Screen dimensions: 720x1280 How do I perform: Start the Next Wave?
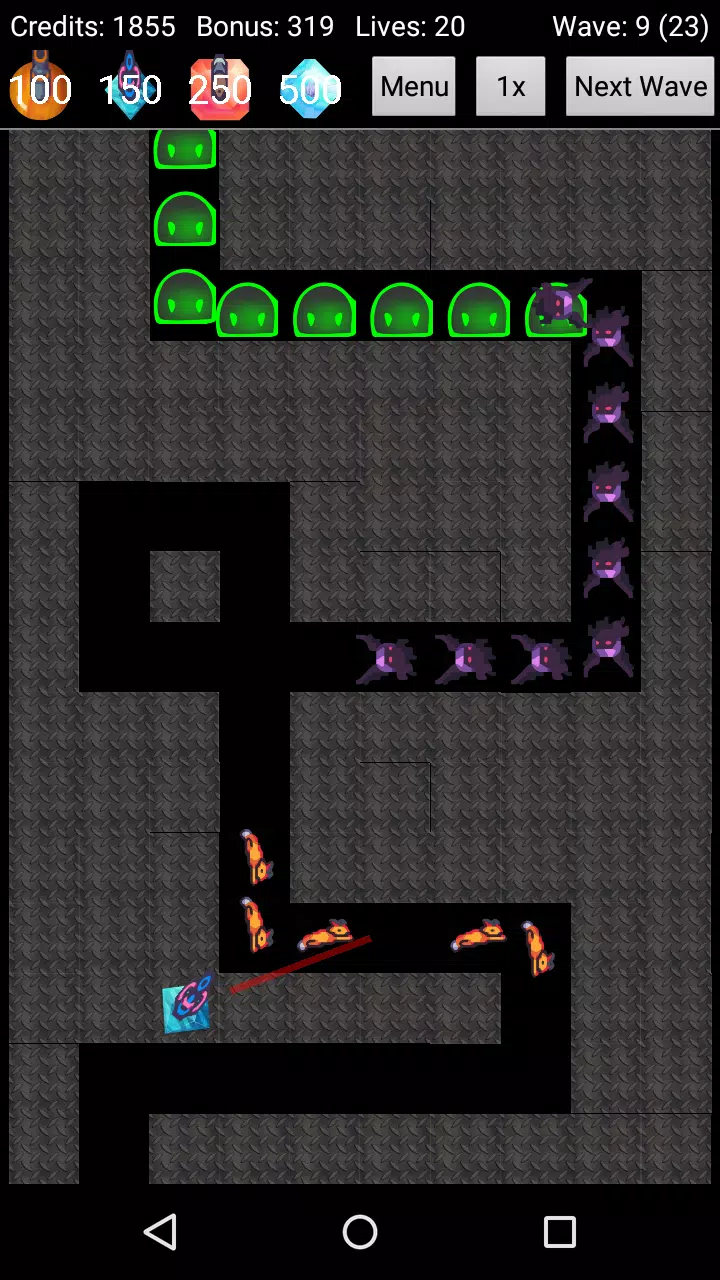click(640, 87)
